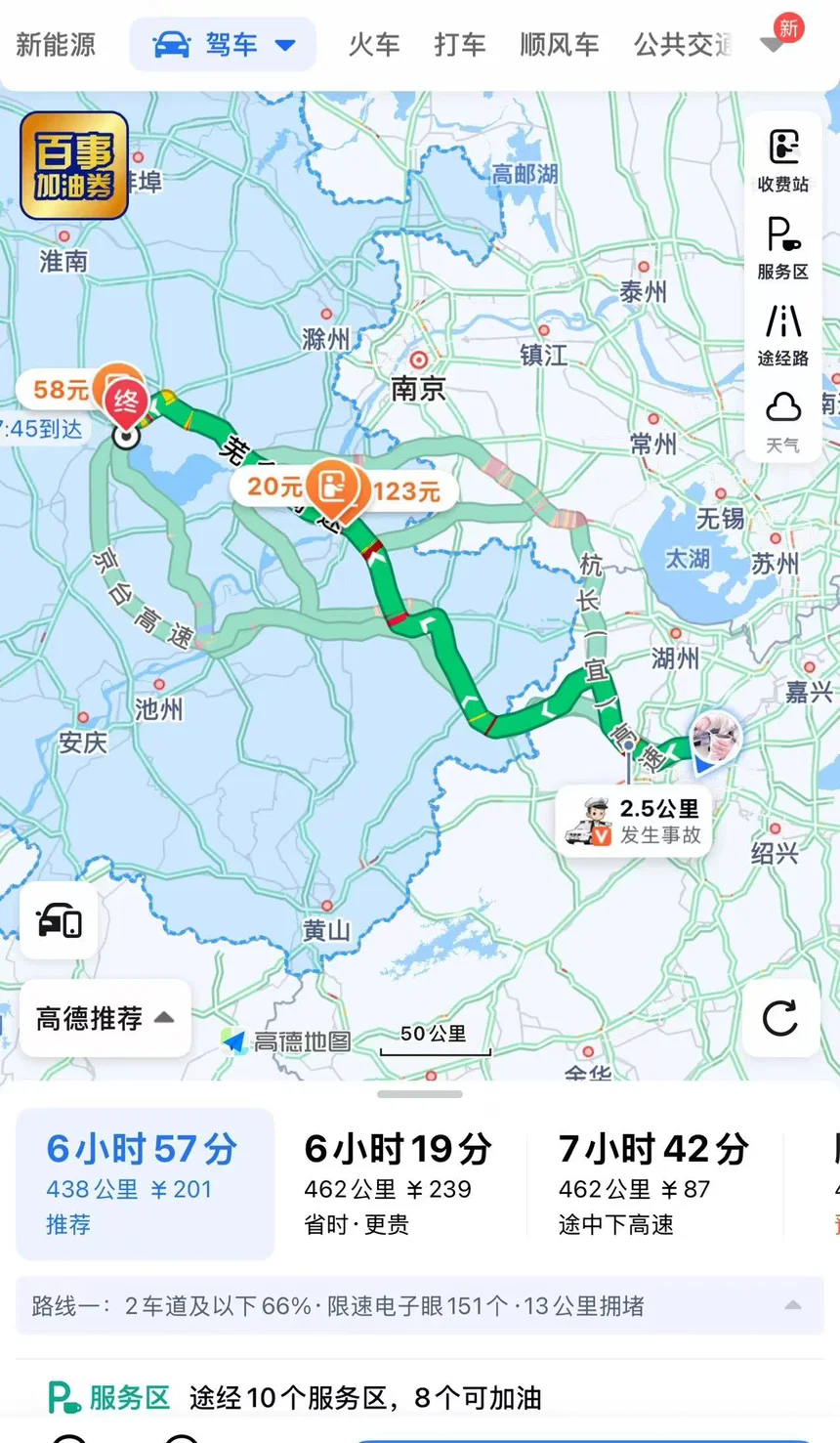The height and width of the screenshot is (1443, 840).
Task: Check 天气 weather along route
Action: click(x=783, y=422)
